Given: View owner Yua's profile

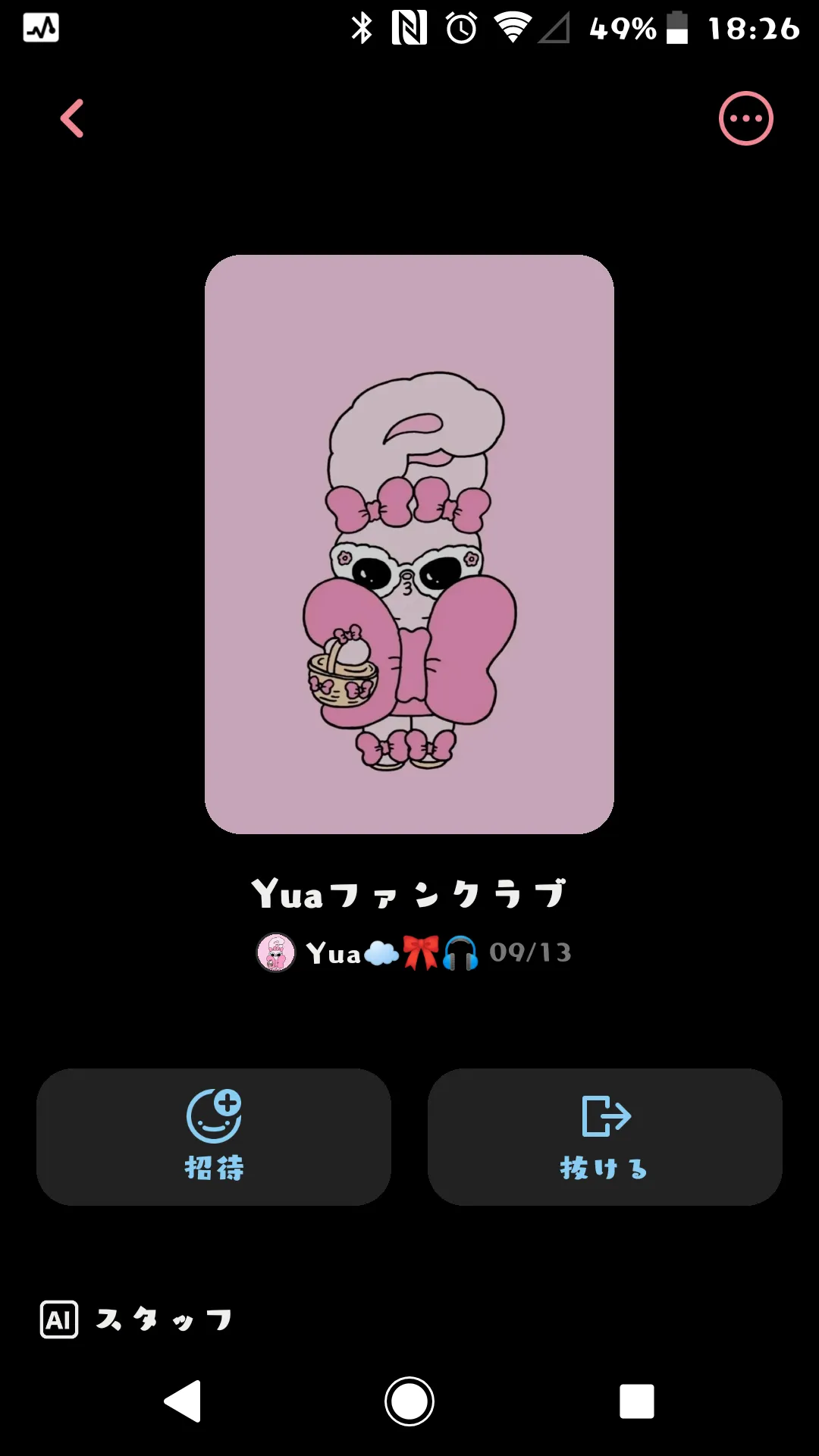Looking at the screenshot, I should point(367,952).
